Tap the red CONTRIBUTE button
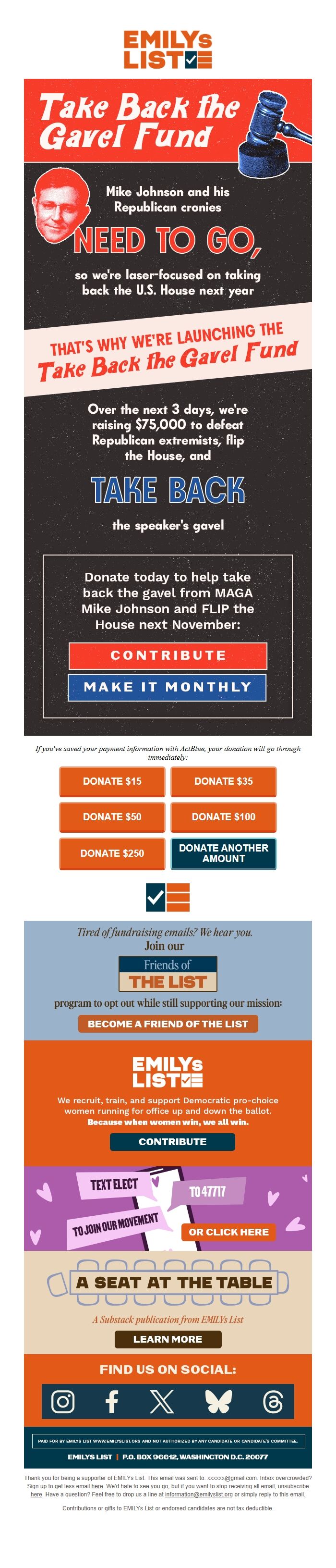This screenshot has width=336, height=1568. 168,655
